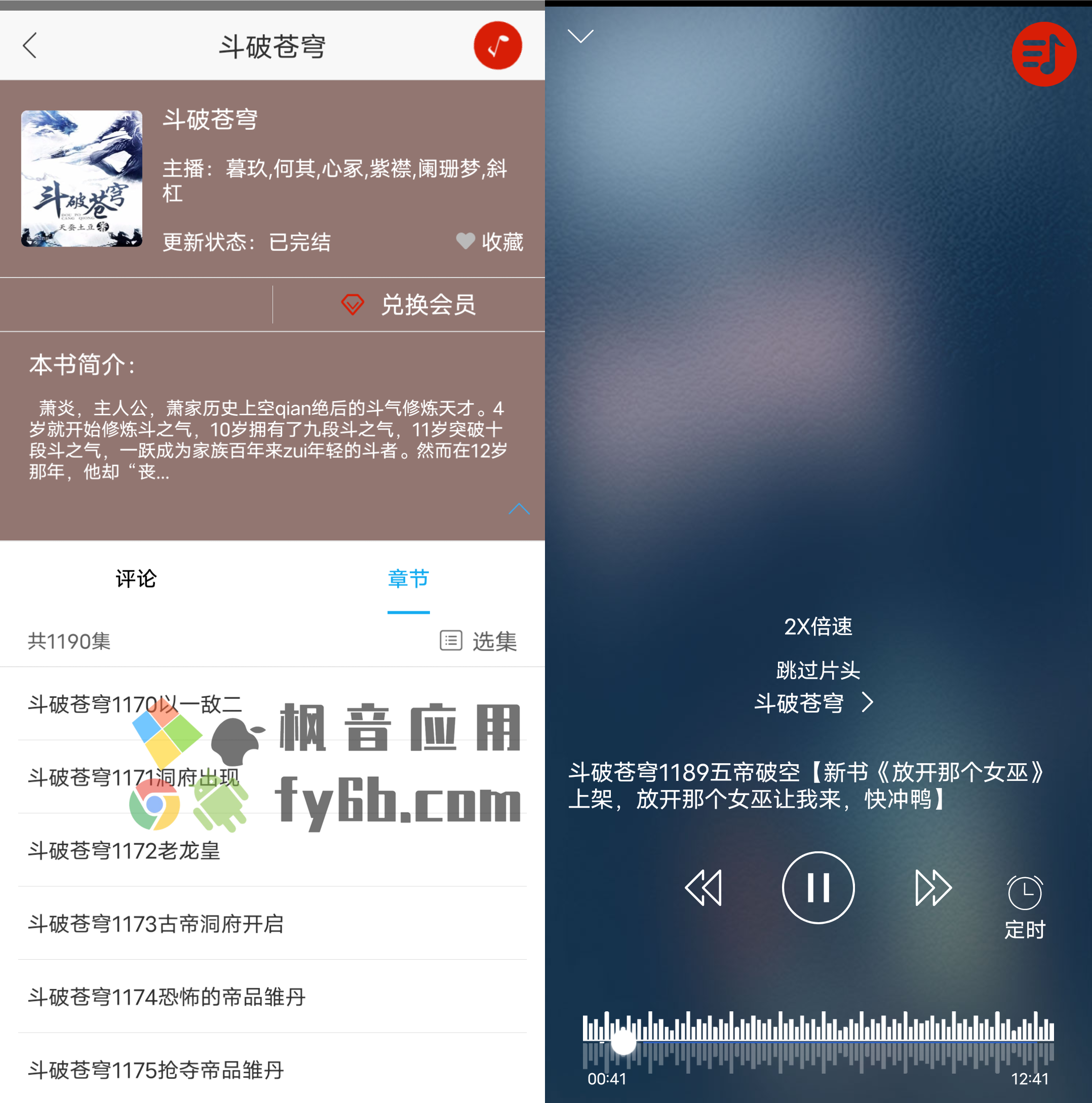Image resolution: width=1092 pixels, height=1103 pixels.
Task: Go back from 斗破苍穹 book page
Action: [x=30, y=46]
